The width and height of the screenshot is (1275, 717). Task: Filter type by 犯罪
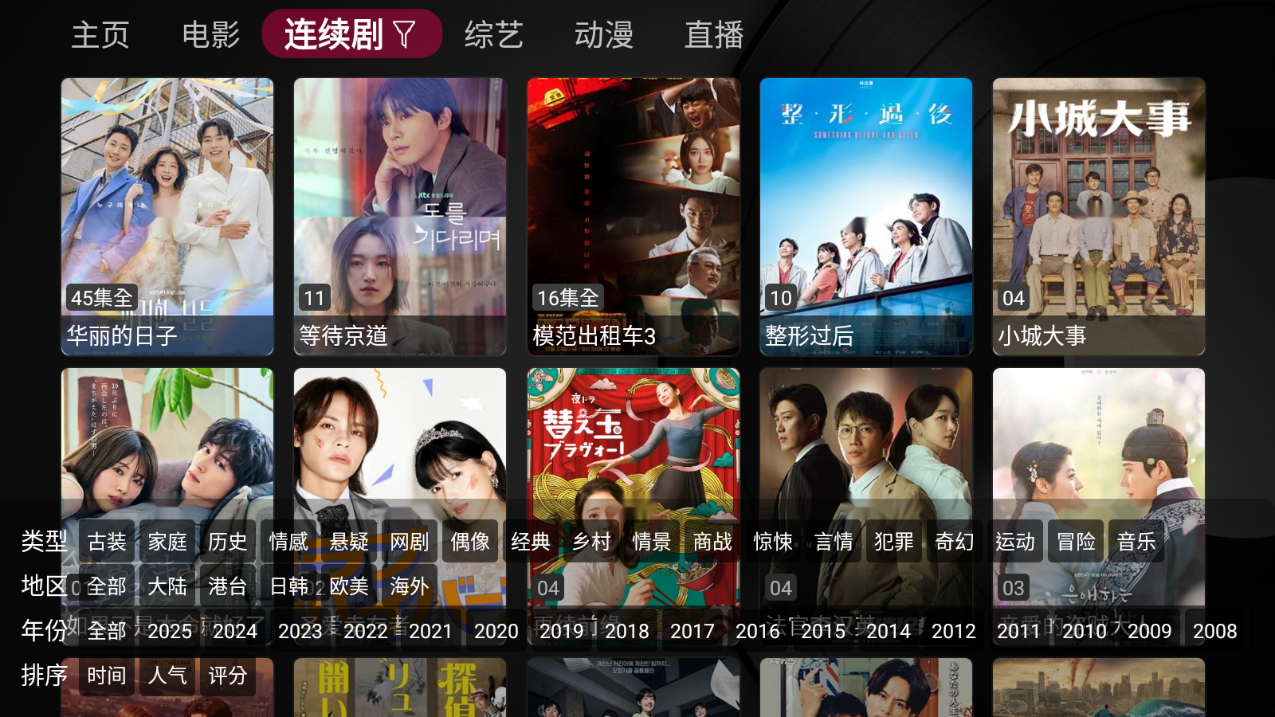click(894, 542)
